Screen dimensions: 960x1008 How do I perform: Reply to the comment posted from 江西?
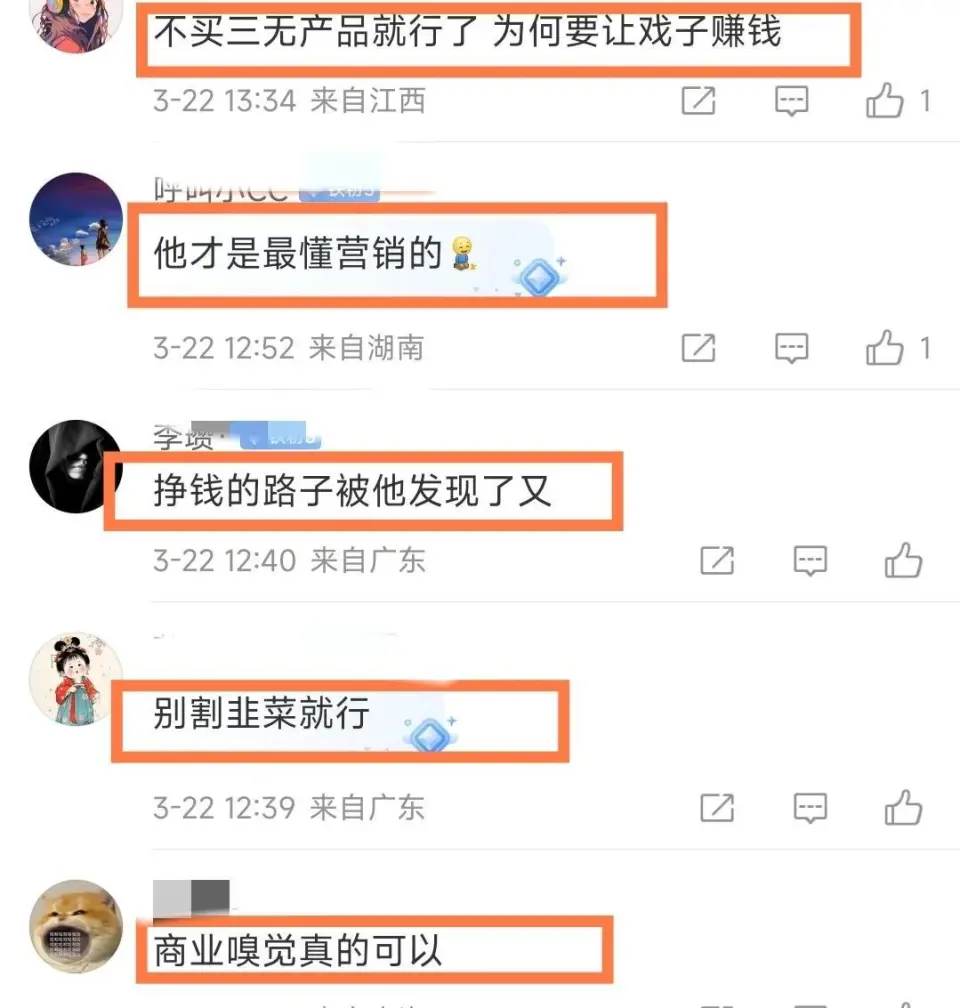[x=792, y=100]
